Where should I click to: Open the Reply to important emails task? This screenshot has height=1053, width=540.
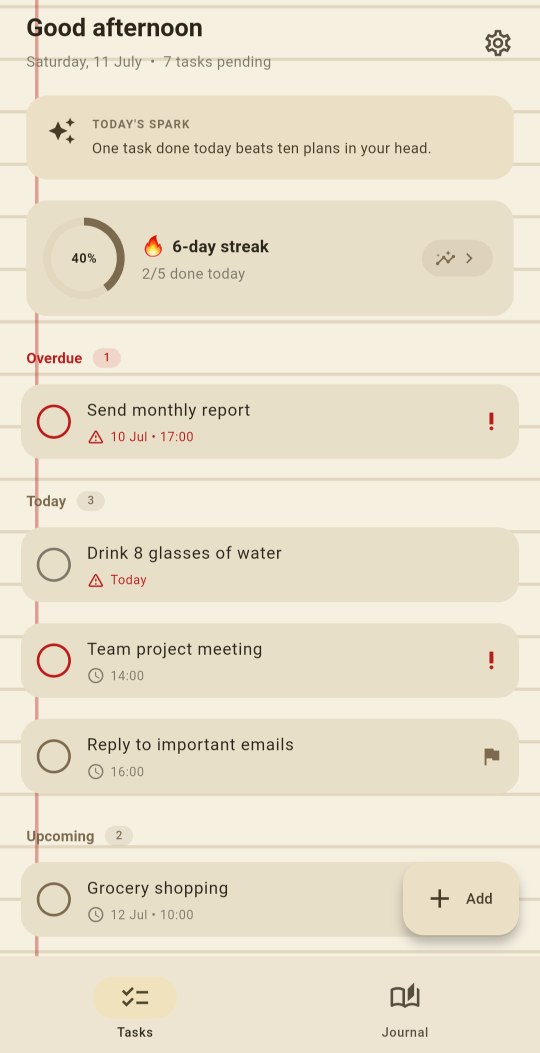click(x=270, y=757)
